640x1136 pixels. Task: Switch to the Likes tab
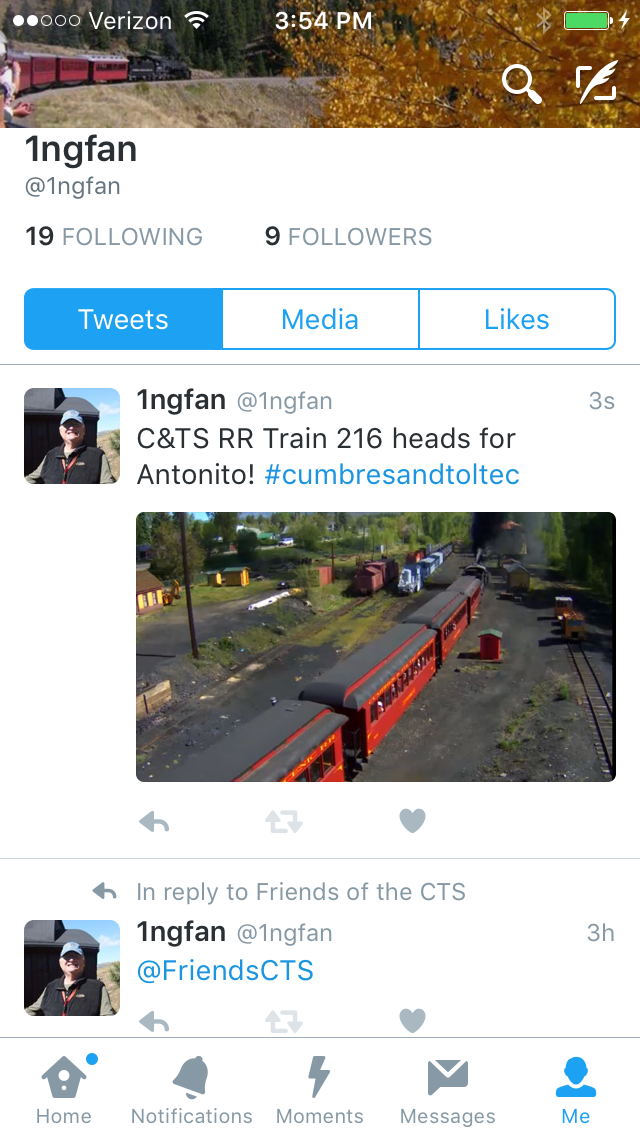[x=517, y=320]
